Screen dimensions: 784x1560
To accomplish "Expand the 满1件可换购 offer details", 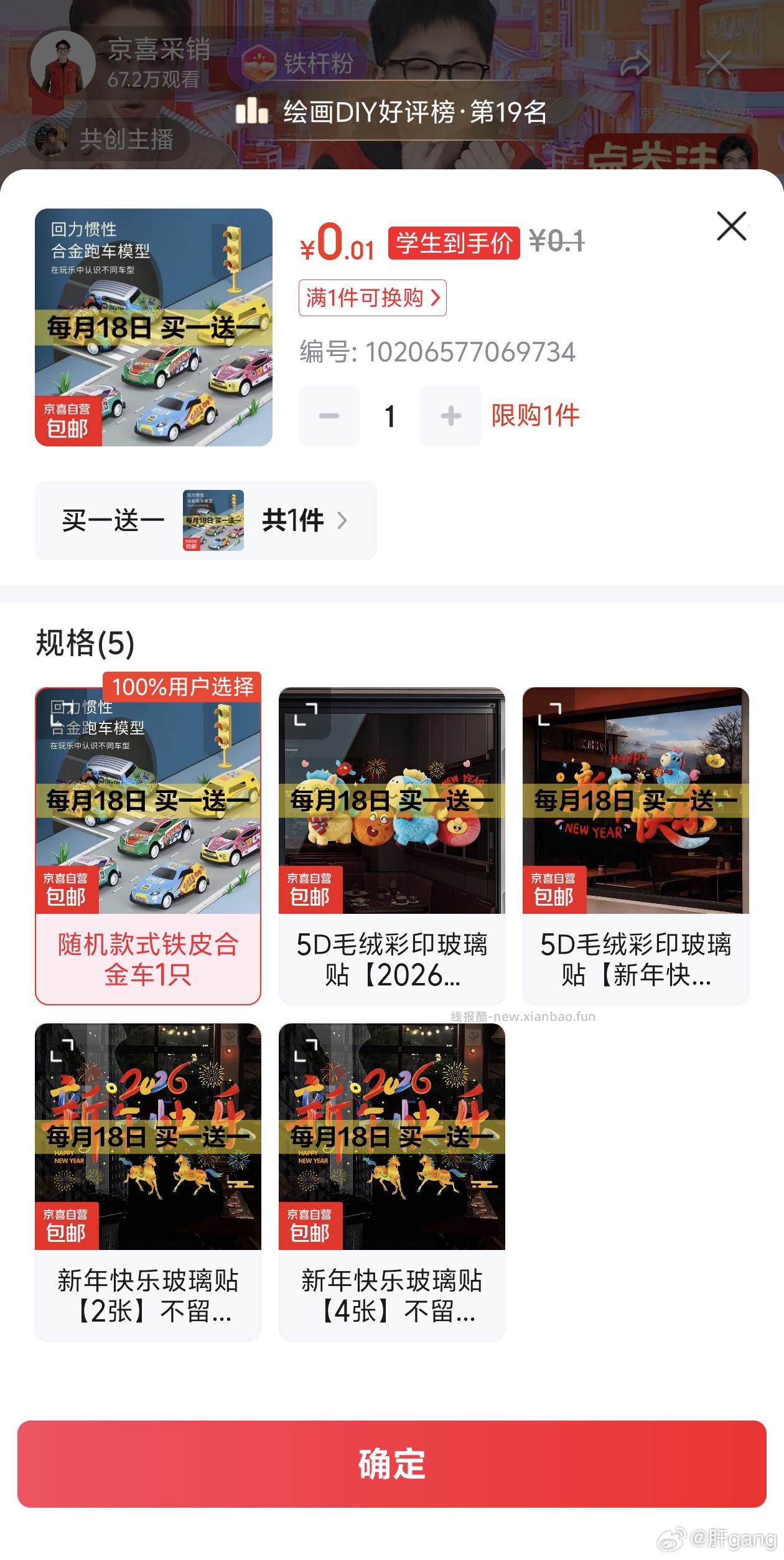I will (x=371, y=299).
